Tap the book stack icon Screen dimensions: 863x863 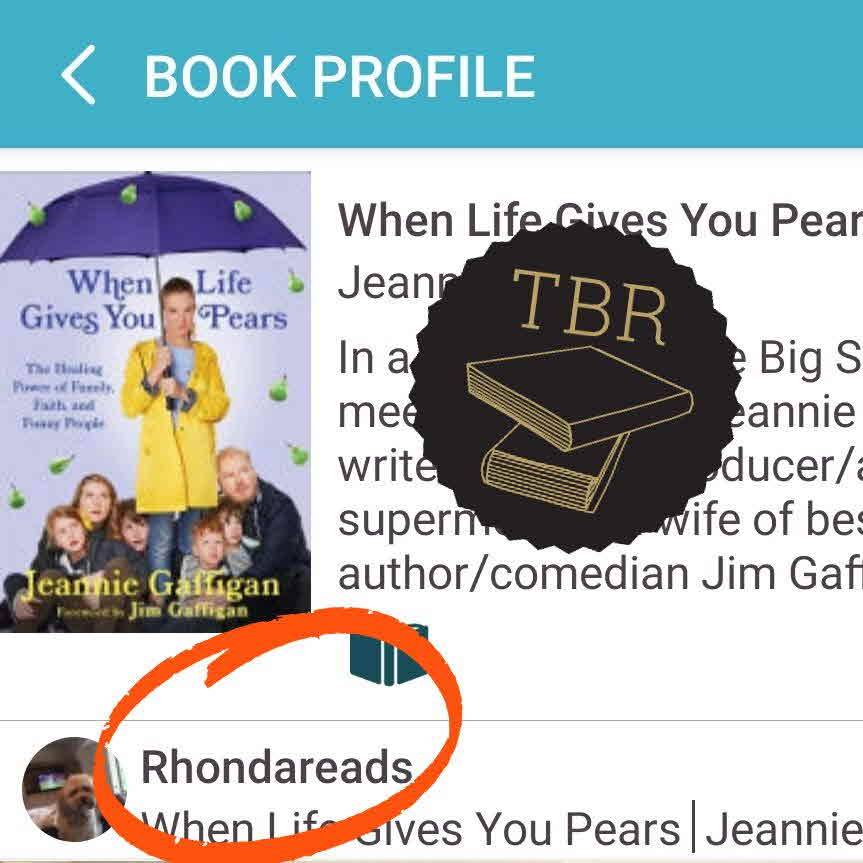pyautogui.click(x=388, y=655)
